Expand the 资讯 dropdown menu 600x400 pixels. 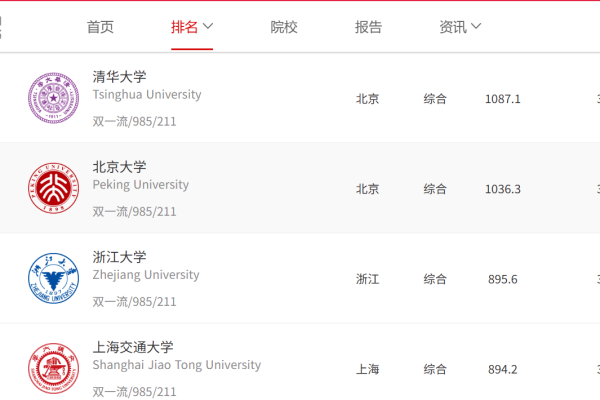[460, 27]
